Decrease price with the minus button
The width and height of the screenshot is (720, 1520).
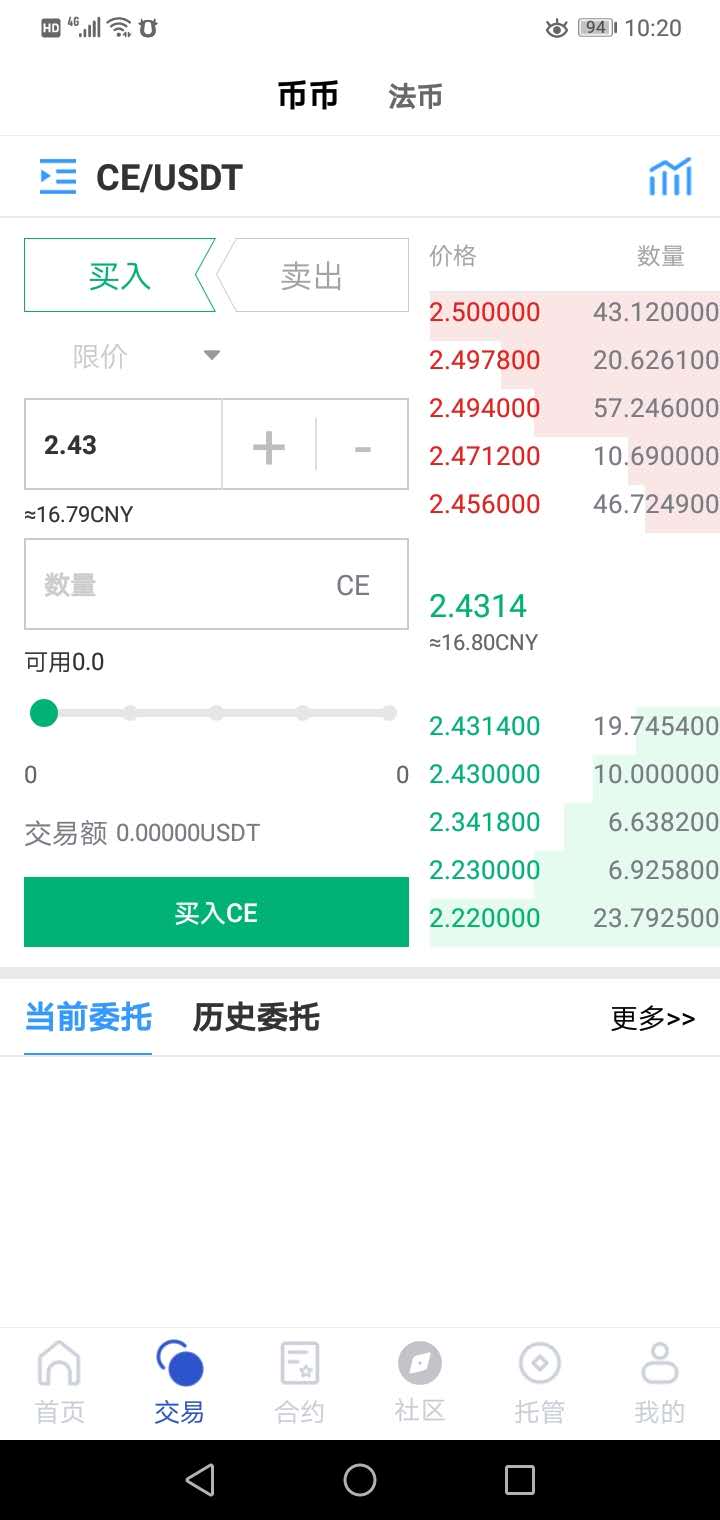(362, 446)
